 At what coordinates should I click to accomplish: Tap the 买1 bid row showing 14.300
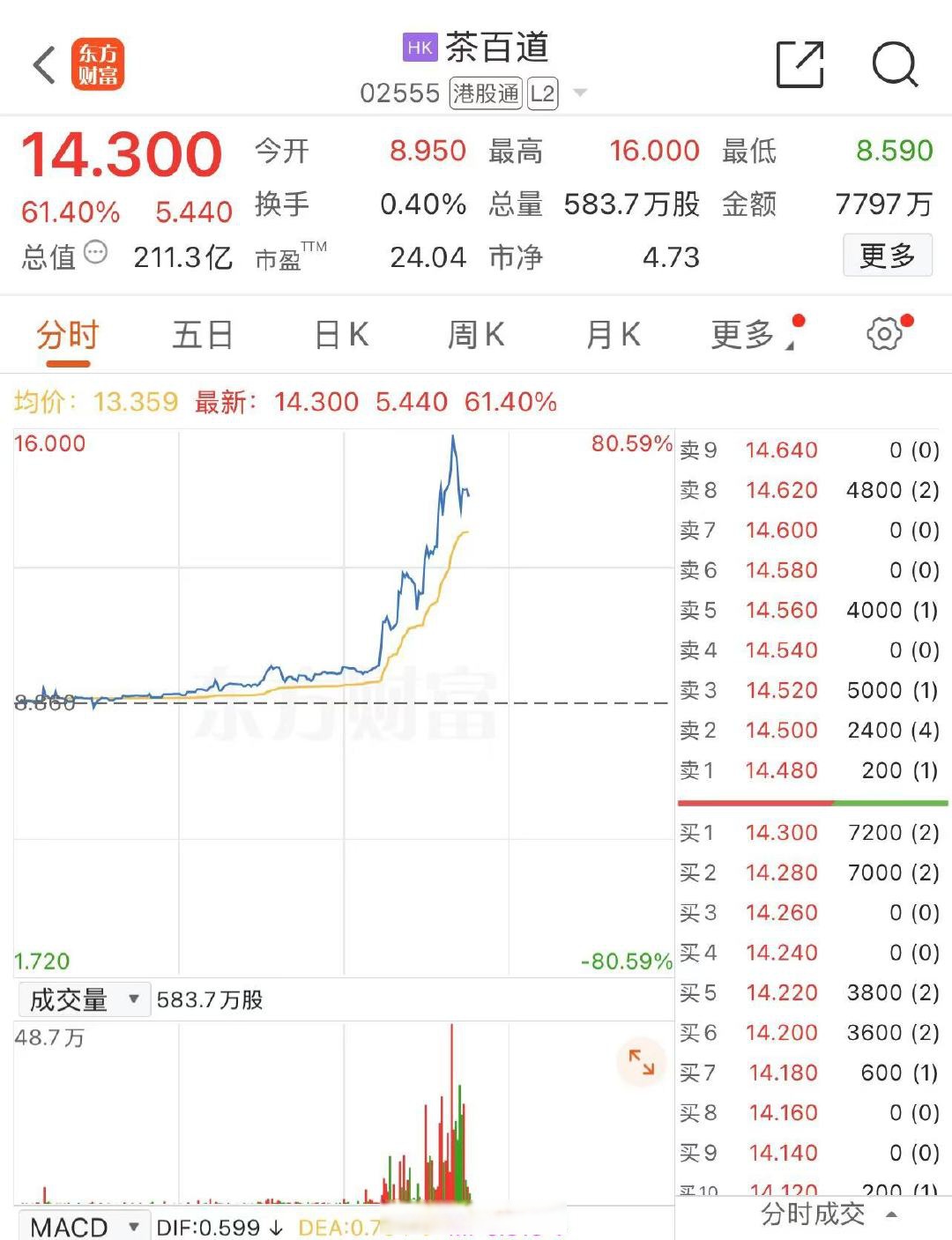click(780, 832)
